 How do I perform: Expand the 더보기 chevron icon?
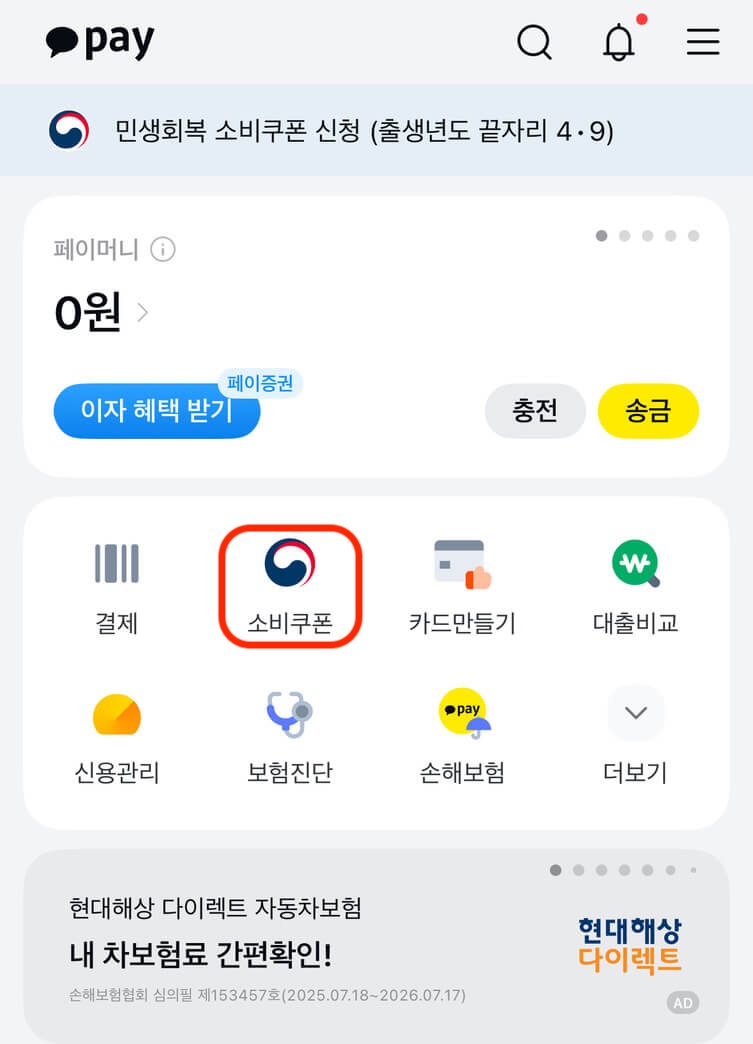634,713
